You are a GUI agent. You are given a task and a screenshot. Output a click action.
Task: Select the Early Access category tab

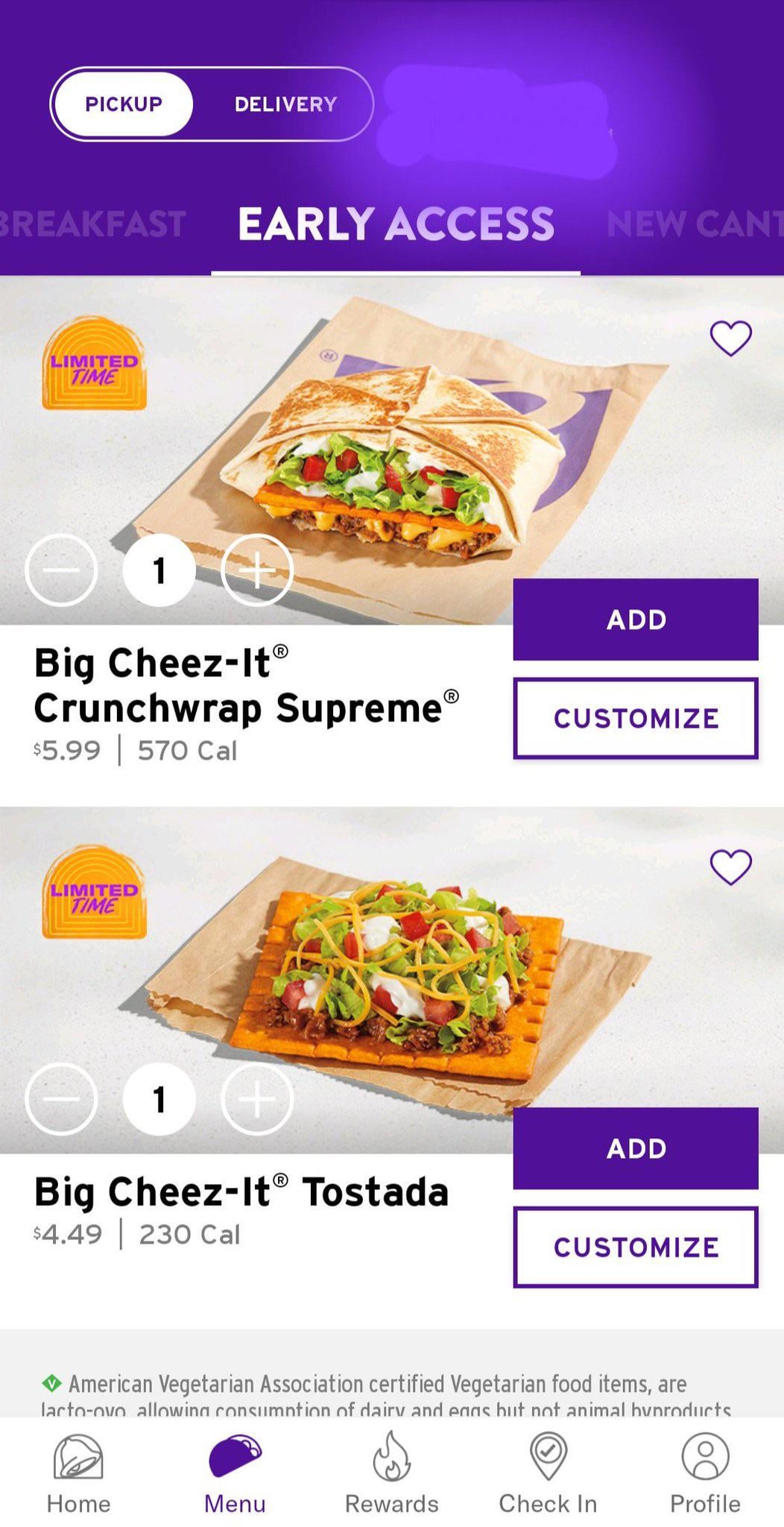(396, 224)
